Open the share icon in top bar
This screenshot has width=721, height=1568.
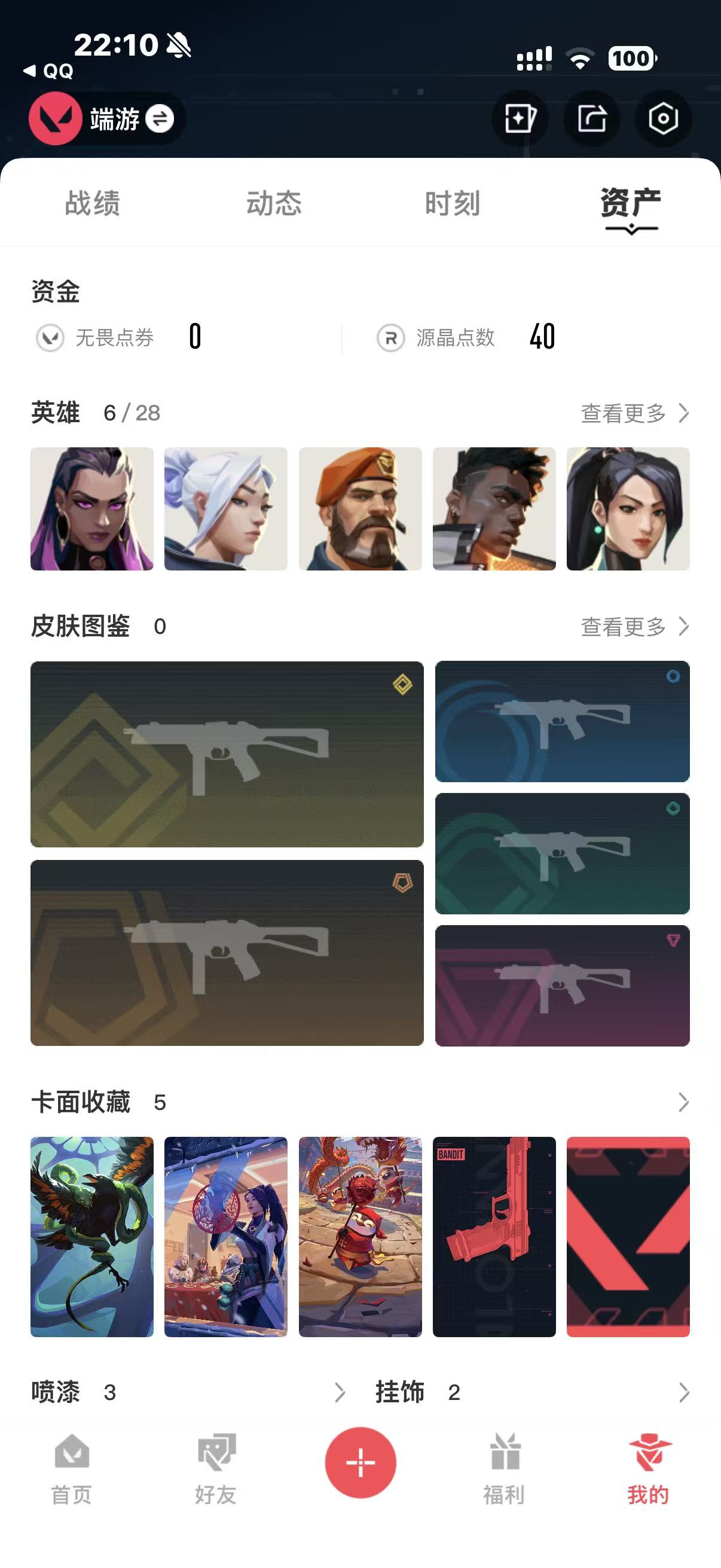pos(591,118)
